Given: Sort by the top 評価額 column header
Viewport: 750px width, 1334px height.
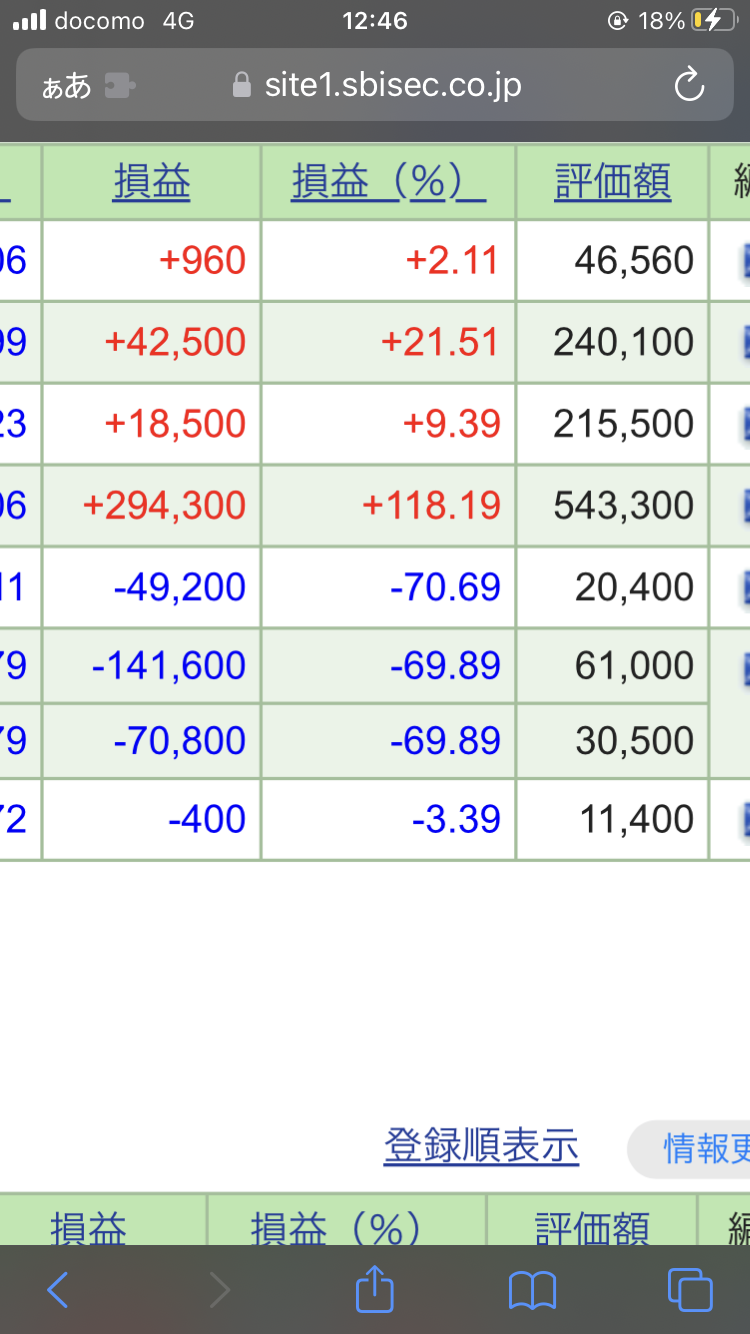Looking at the screenshot, I should click(612, 183).
